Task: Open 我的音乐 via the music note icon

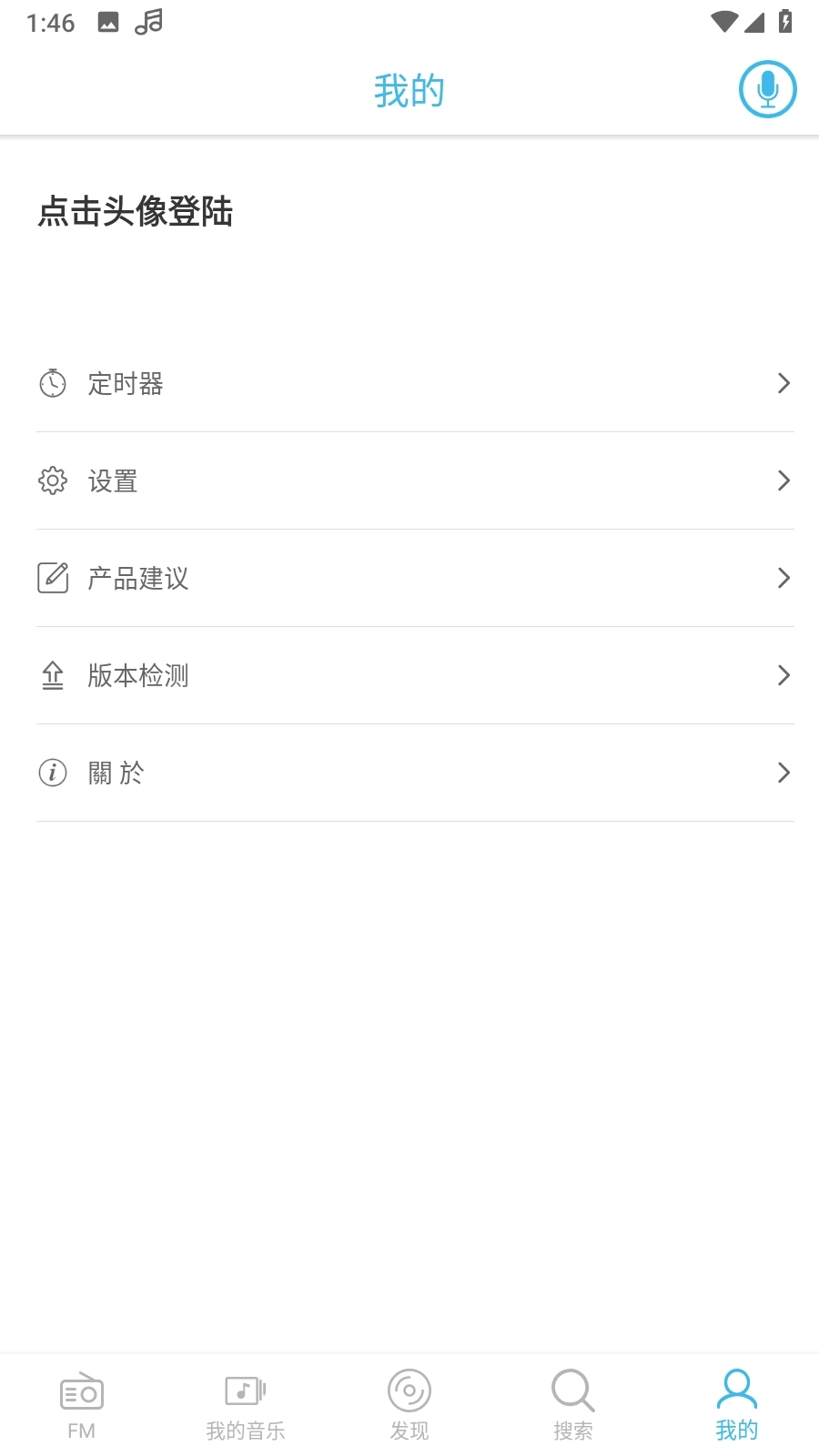Action: click(x=244, y=1390)
